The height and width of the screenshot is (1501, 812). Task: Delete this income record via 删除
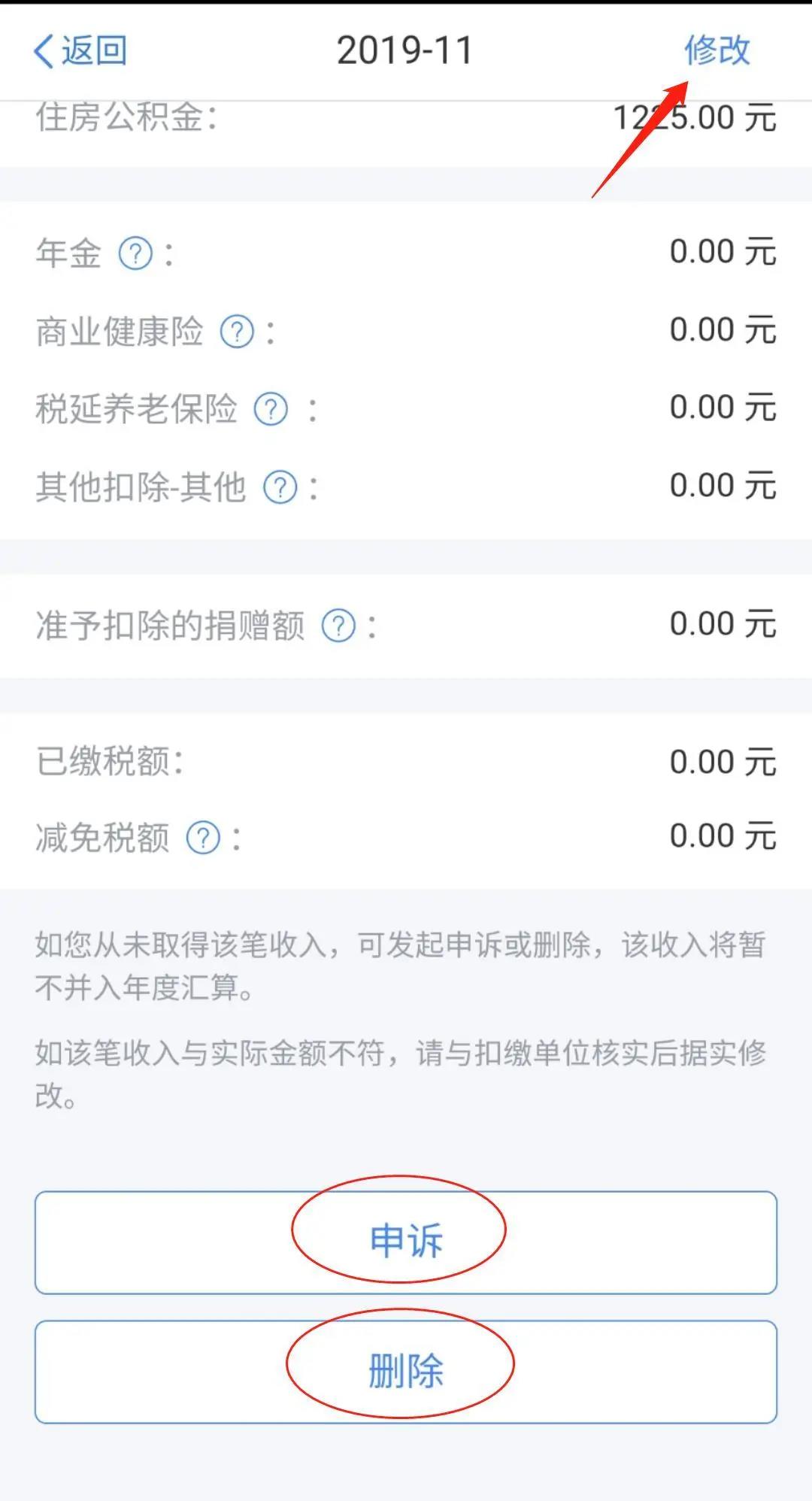coord(406,1372)
